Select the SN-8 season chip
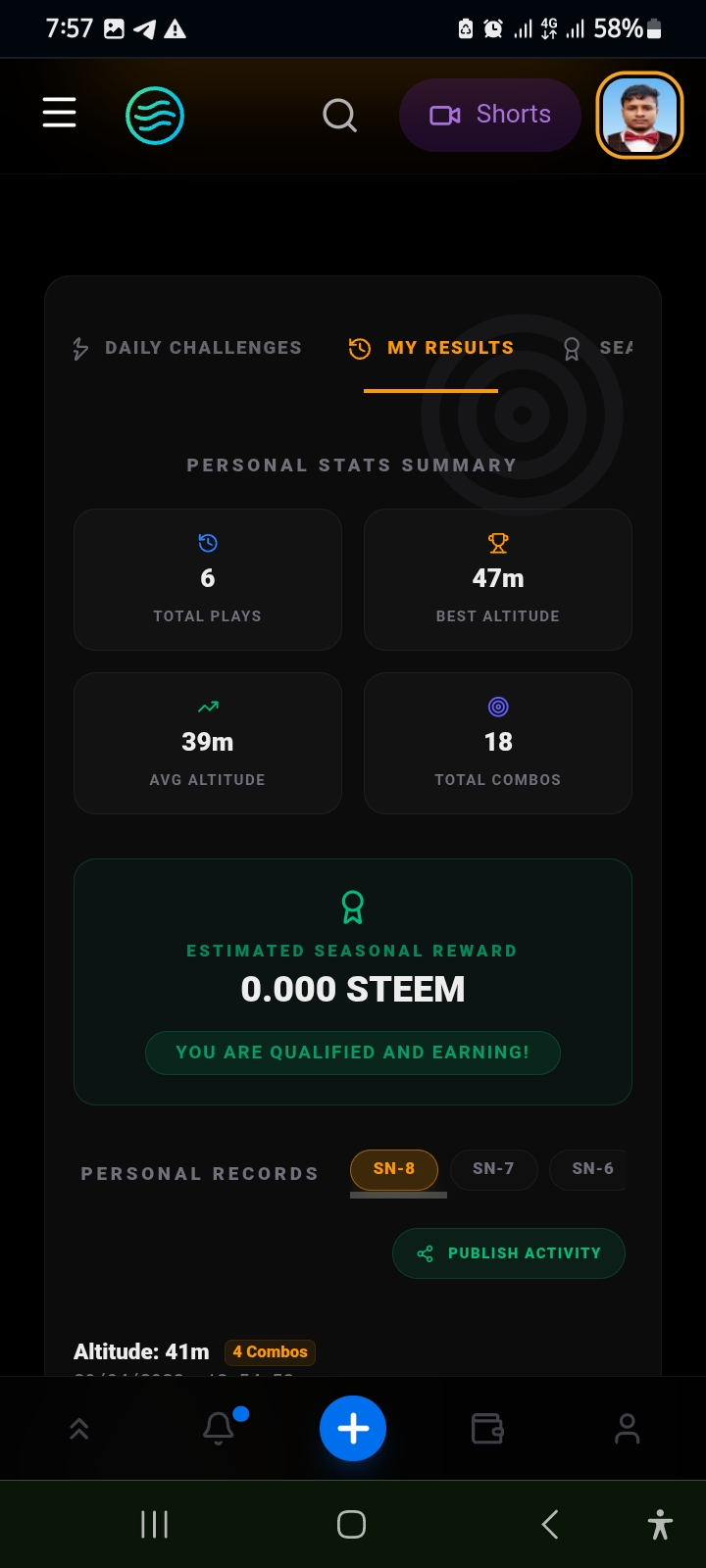This screenshot has height=1568, width=706. click(x=393, y=1169)
